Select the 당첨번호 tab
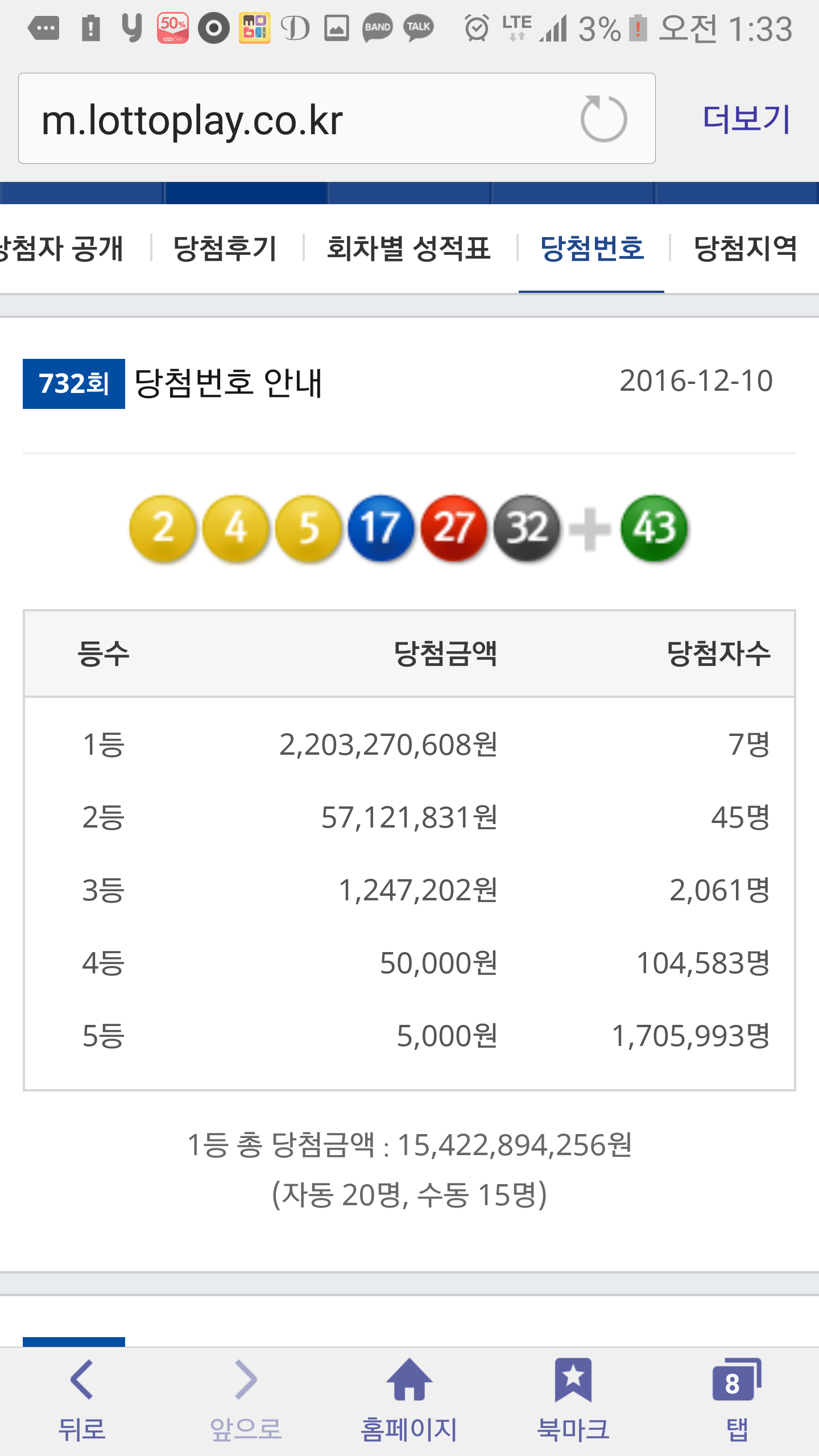The height and width of the screenshot is (1456, 819). coord(591,249)
